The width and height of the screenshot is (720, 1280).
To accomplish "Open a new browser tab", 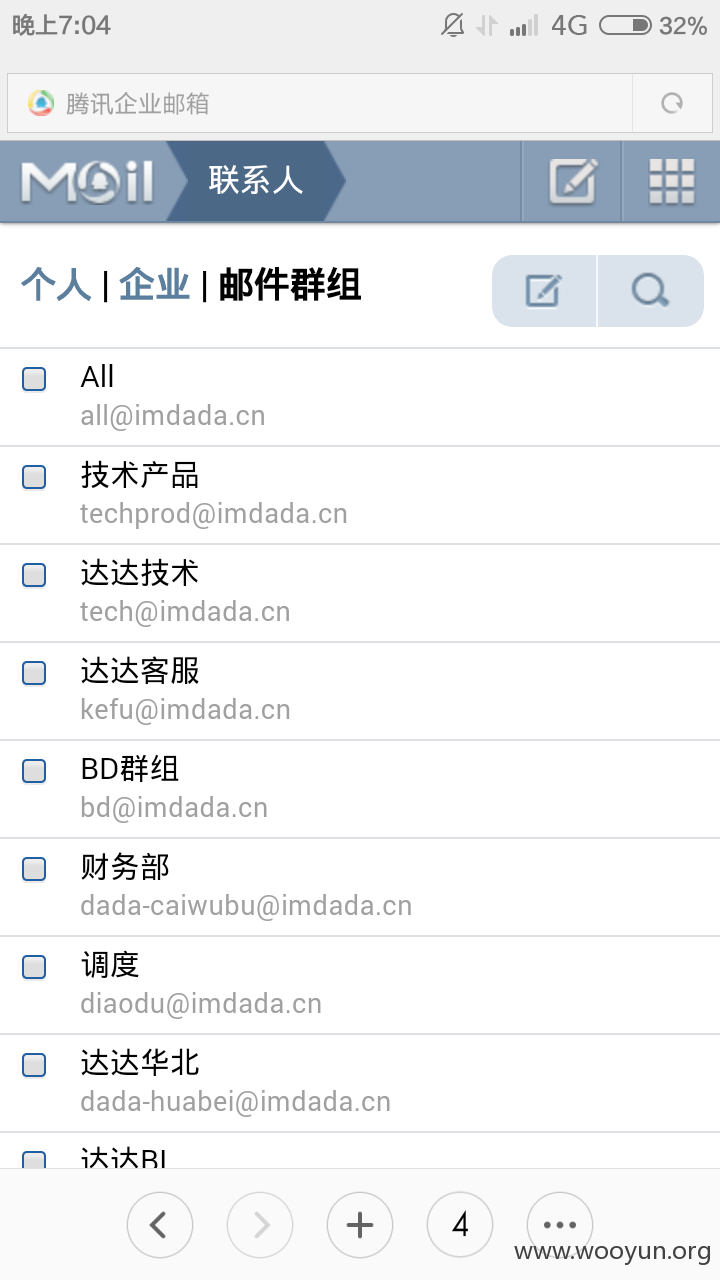I will [x=360, y=1225].
